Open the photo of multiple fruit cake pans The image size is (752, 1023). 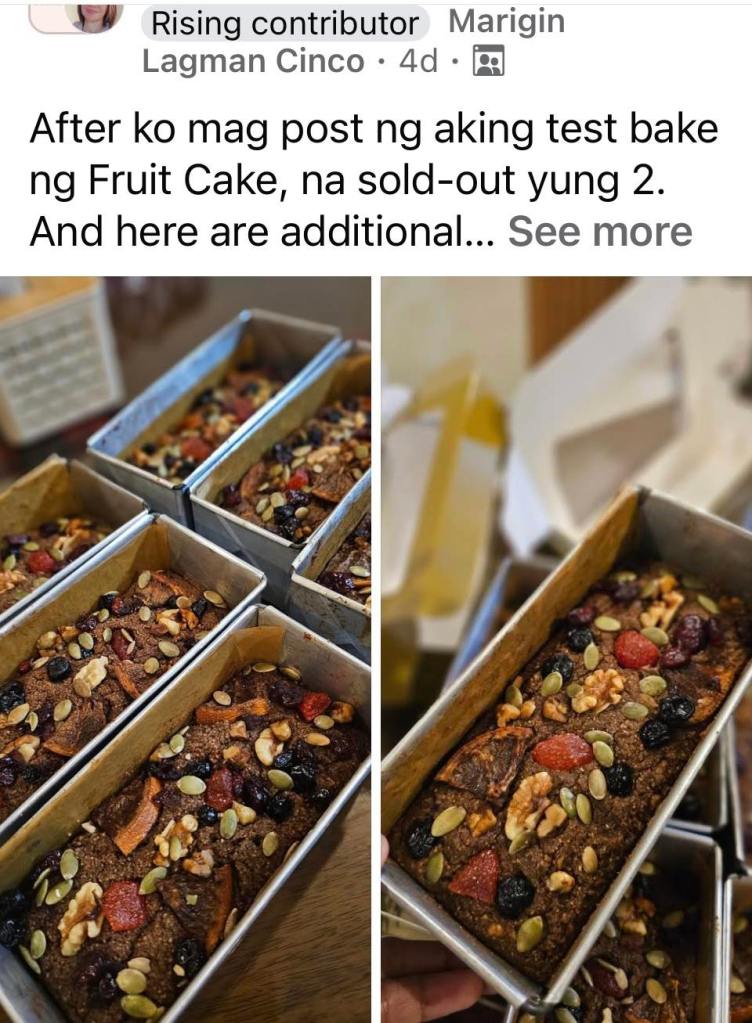[185, 650]
